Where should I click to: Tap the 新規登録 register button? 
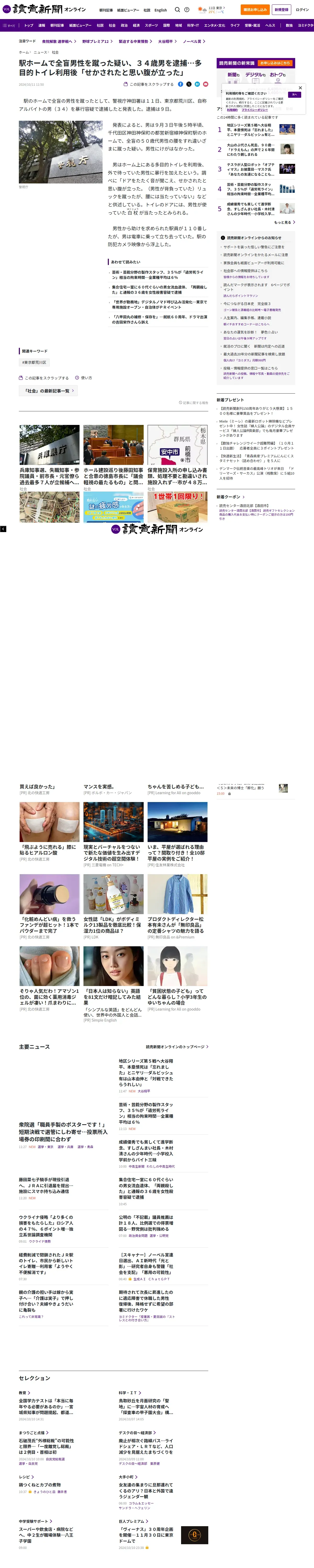click(x=281, y=10)
